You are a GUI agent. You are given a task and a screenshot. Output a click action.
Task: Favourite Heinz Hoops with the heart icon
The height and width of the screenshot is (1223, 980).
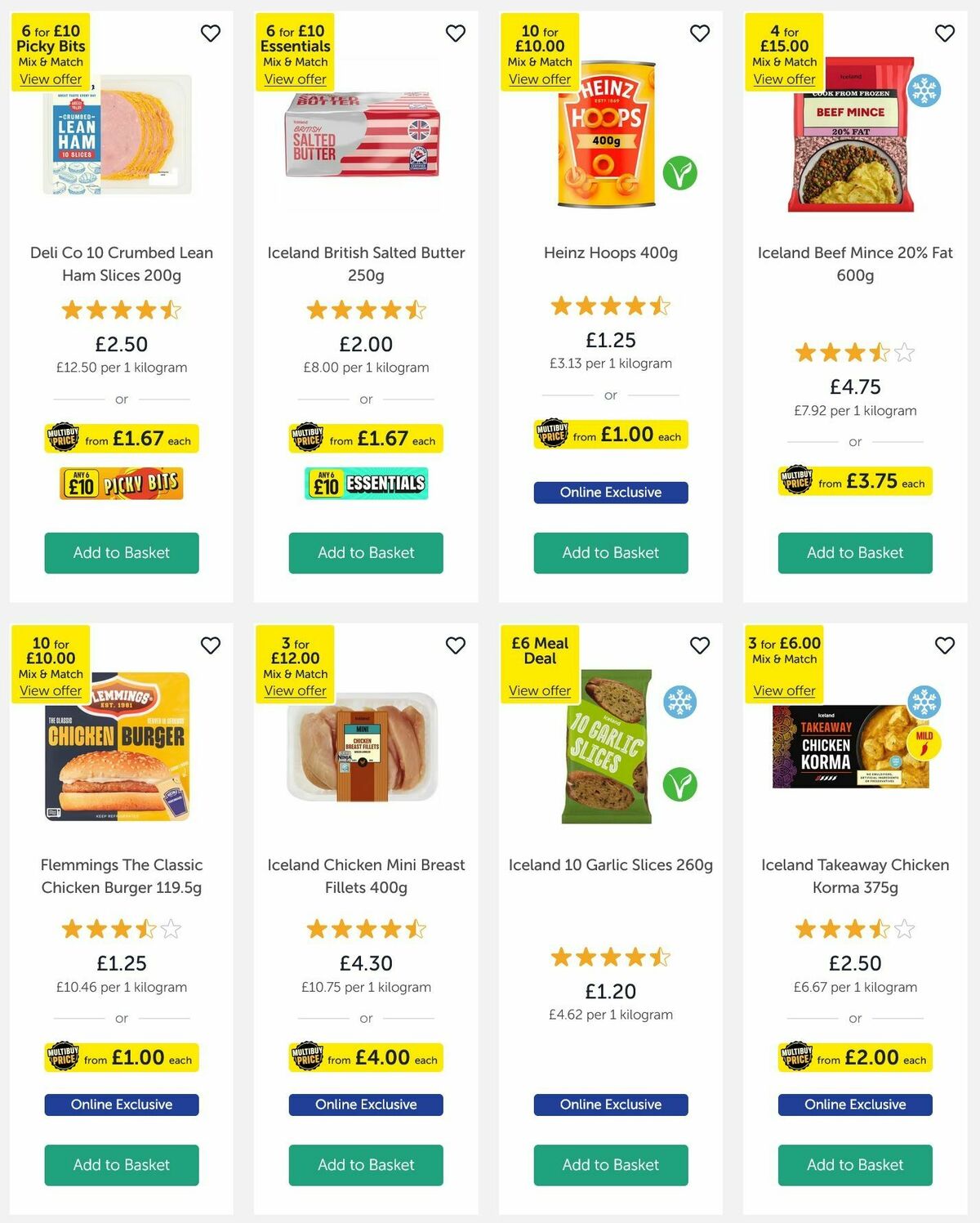pyautogui.click(x=699, y=33)
